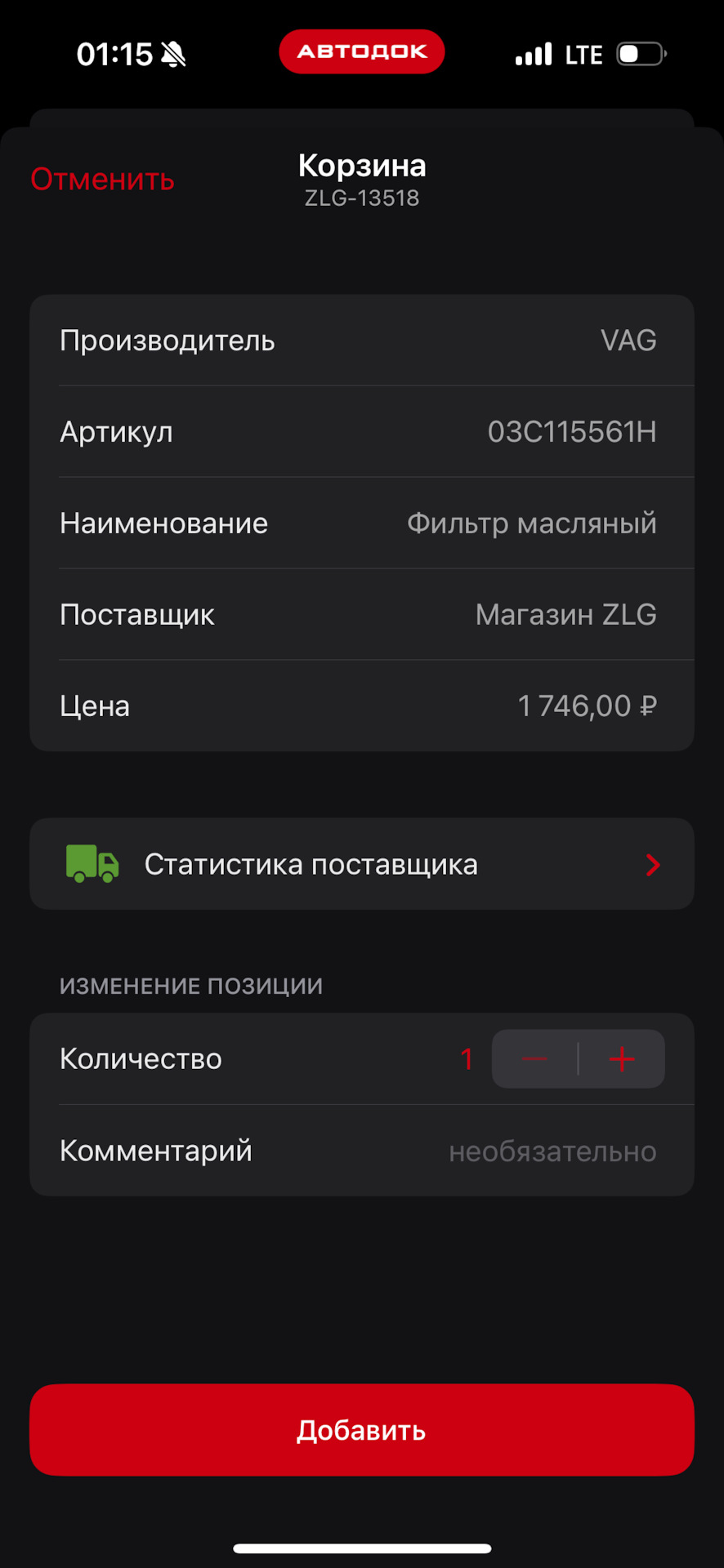Increase quantity with the plus button

point(622,1059)
